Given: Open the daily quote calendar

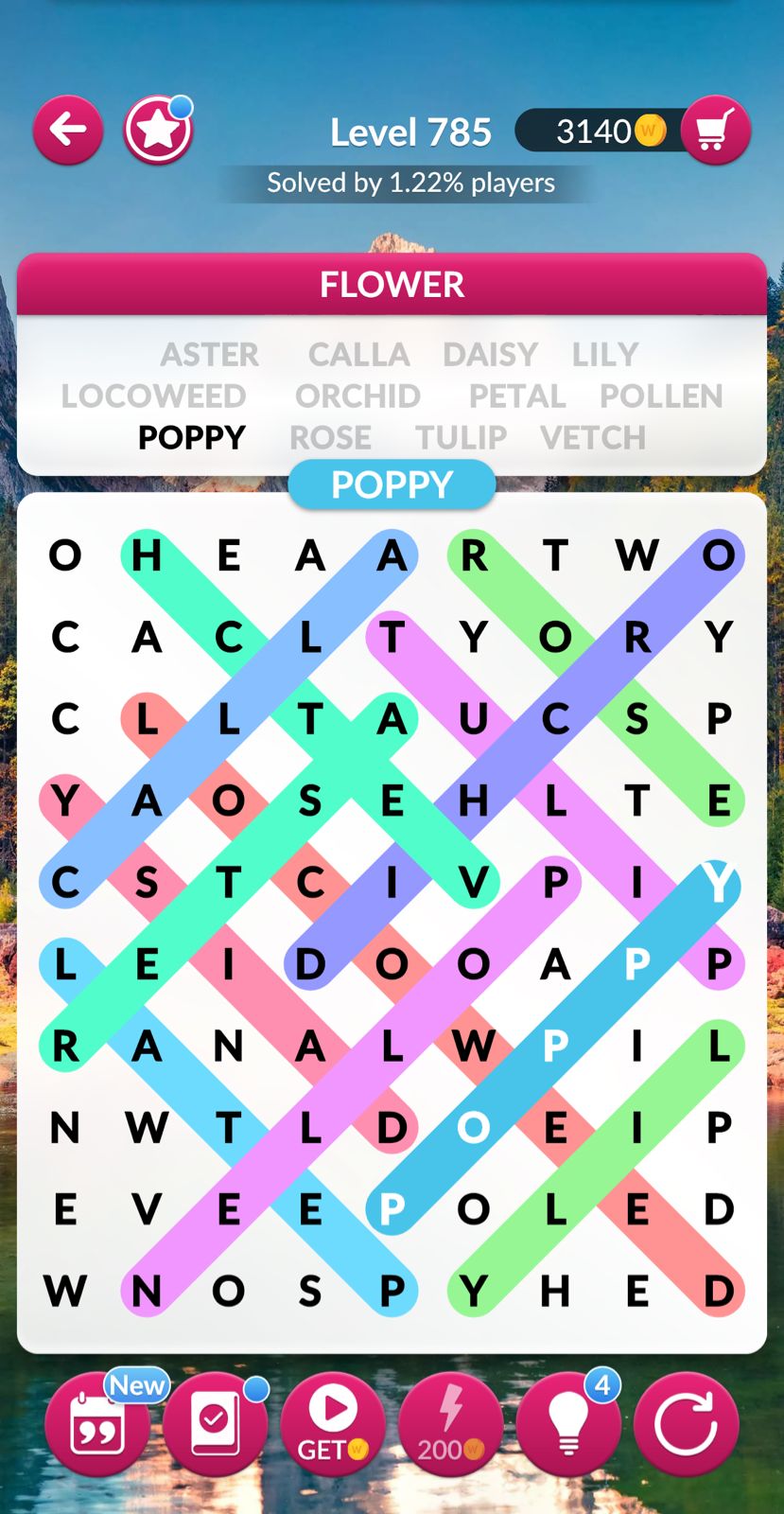Looking at the screenshot, I should [97, 1424].
